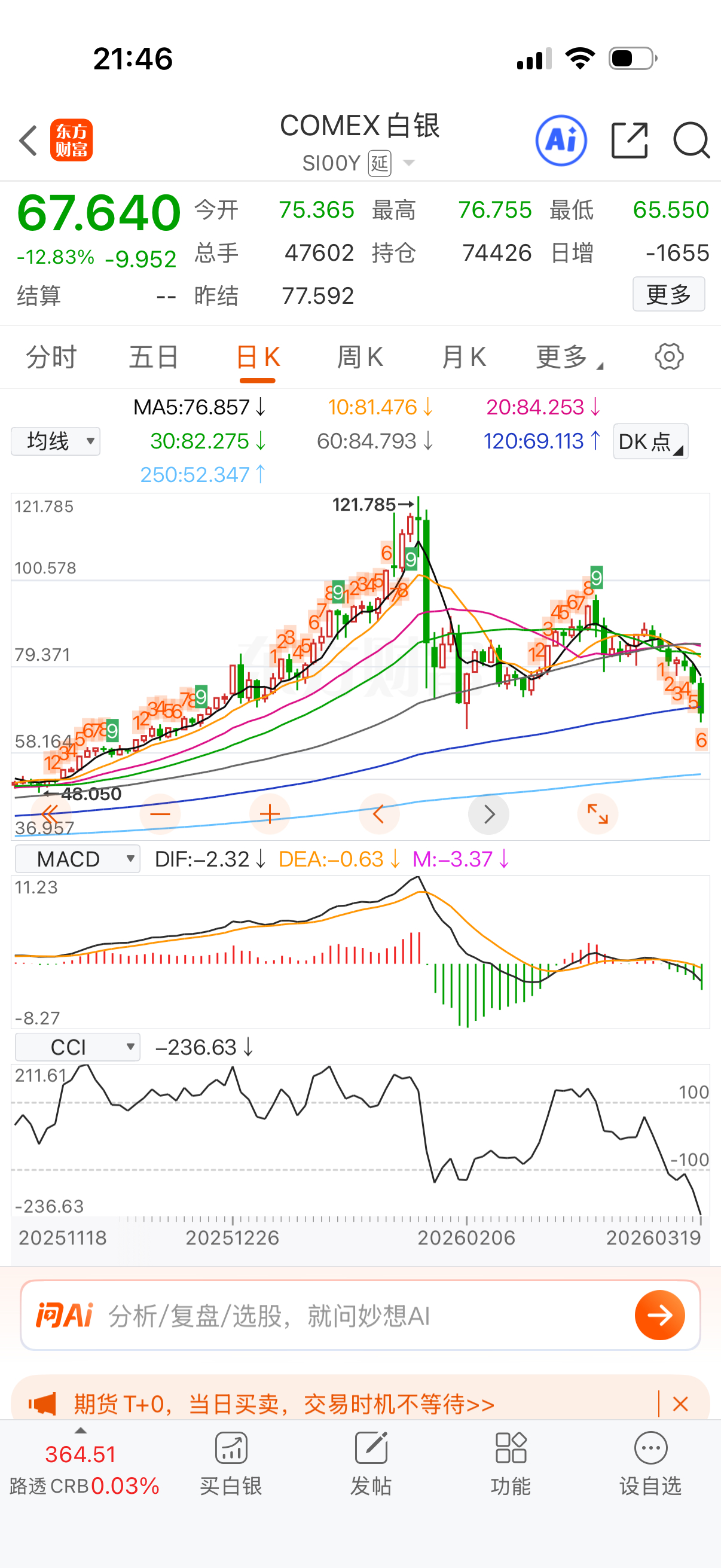Open the search icon
This screenshot has width=721, height=1568.
(691, 140)
